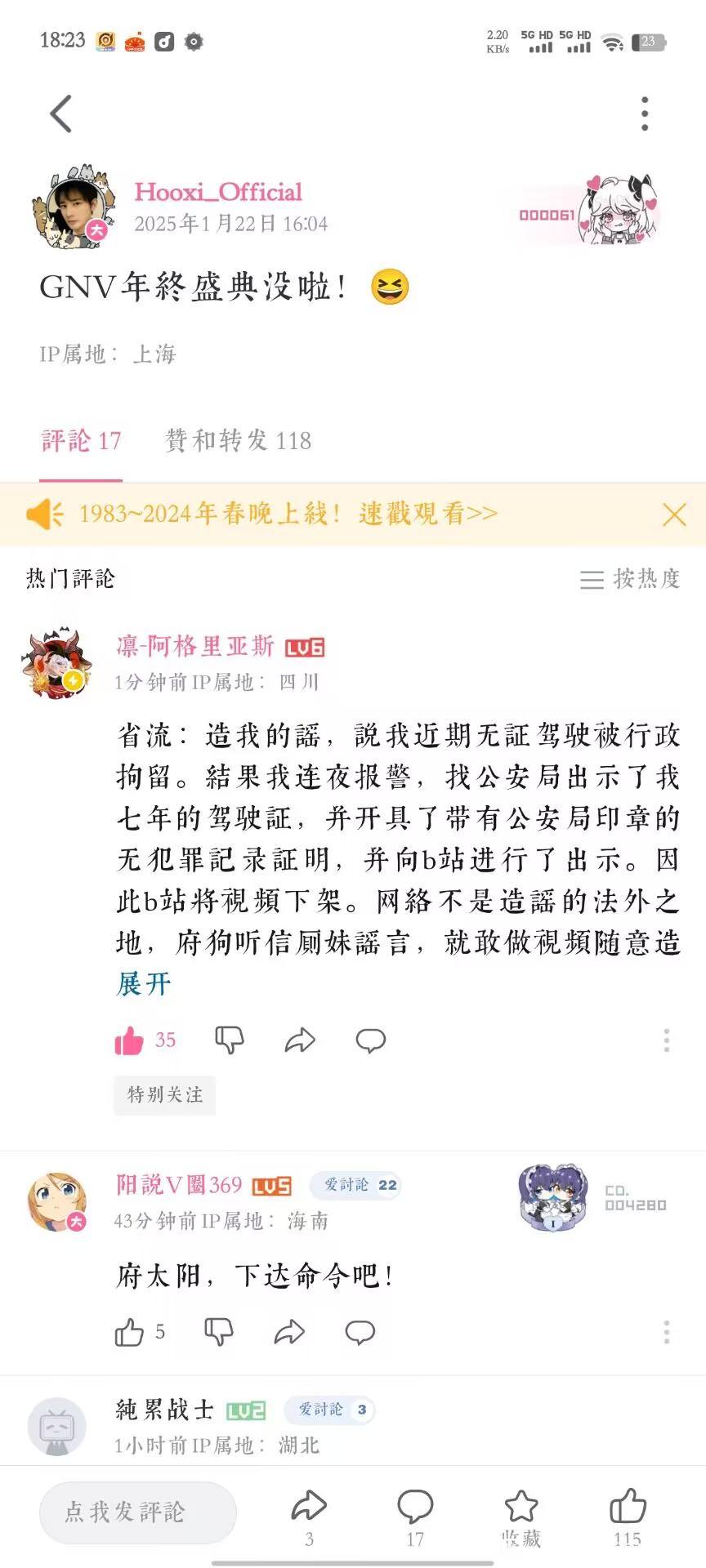The height and width of the screenshot is (1568, 706).
Task: Favorite the post with 收藏 star
Action: 521,1517
